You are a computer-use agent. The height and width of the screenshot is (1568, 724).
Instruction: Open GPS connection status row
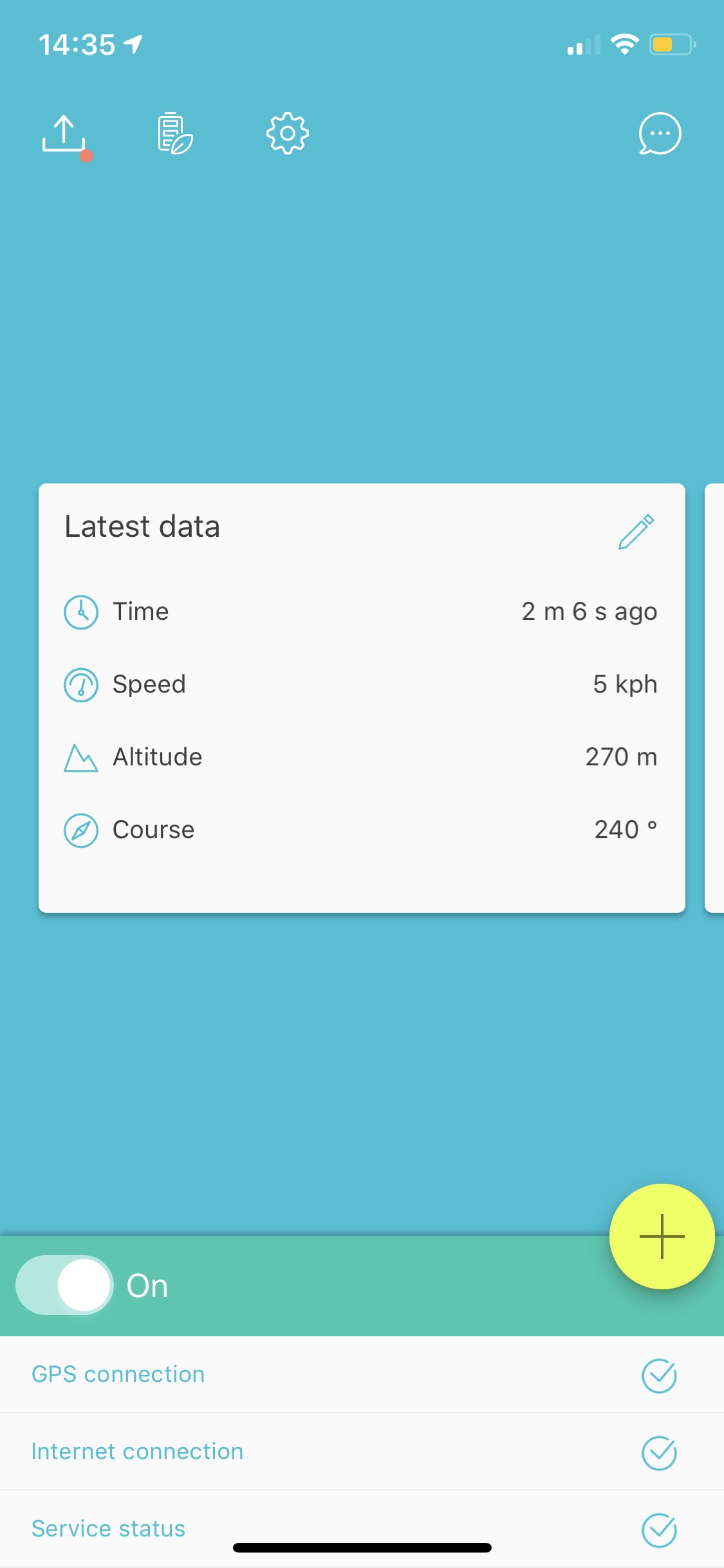(x=362, y=1374)
